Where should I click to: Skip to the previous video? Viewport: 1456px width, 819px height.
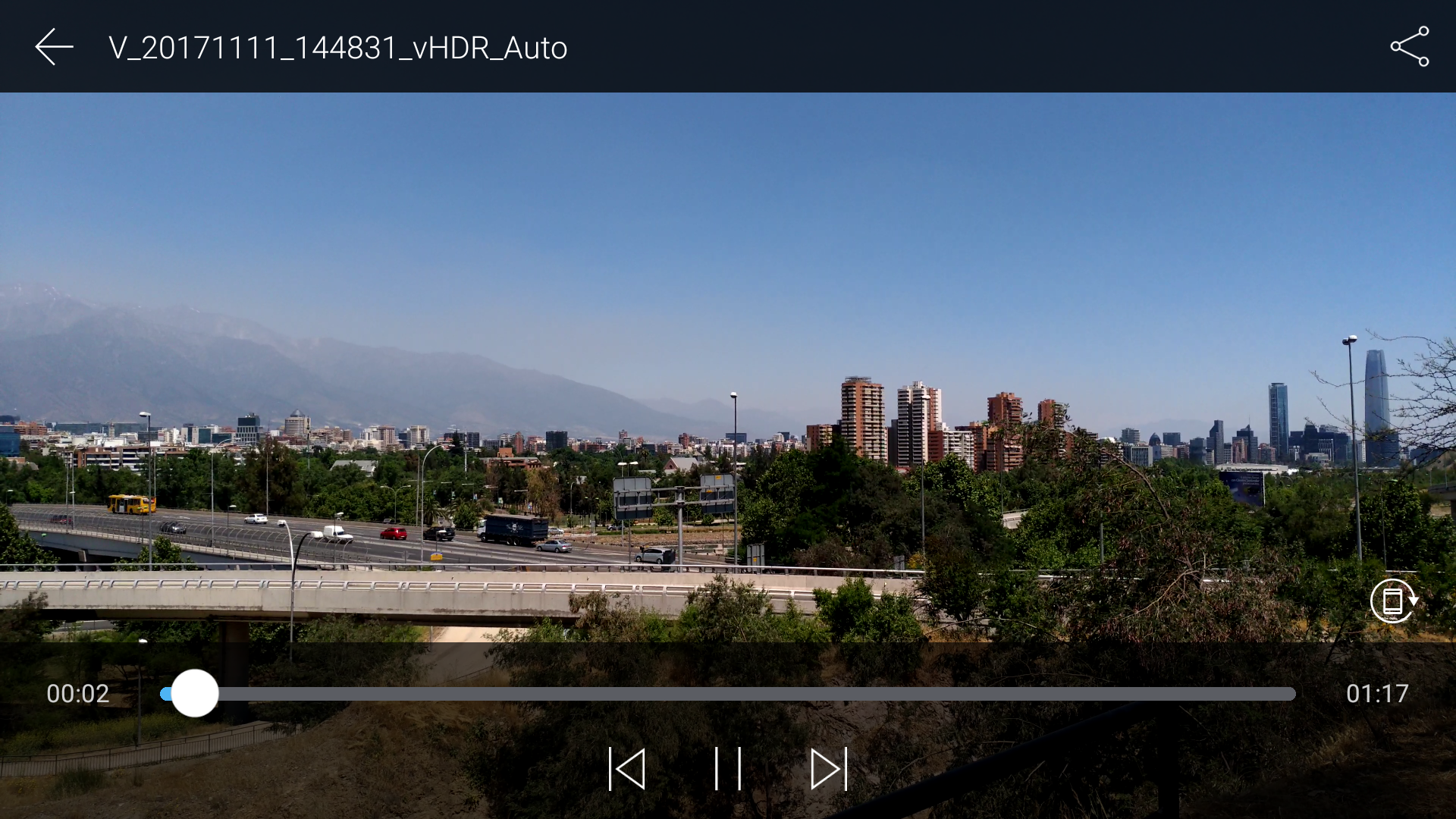point(627,769)
